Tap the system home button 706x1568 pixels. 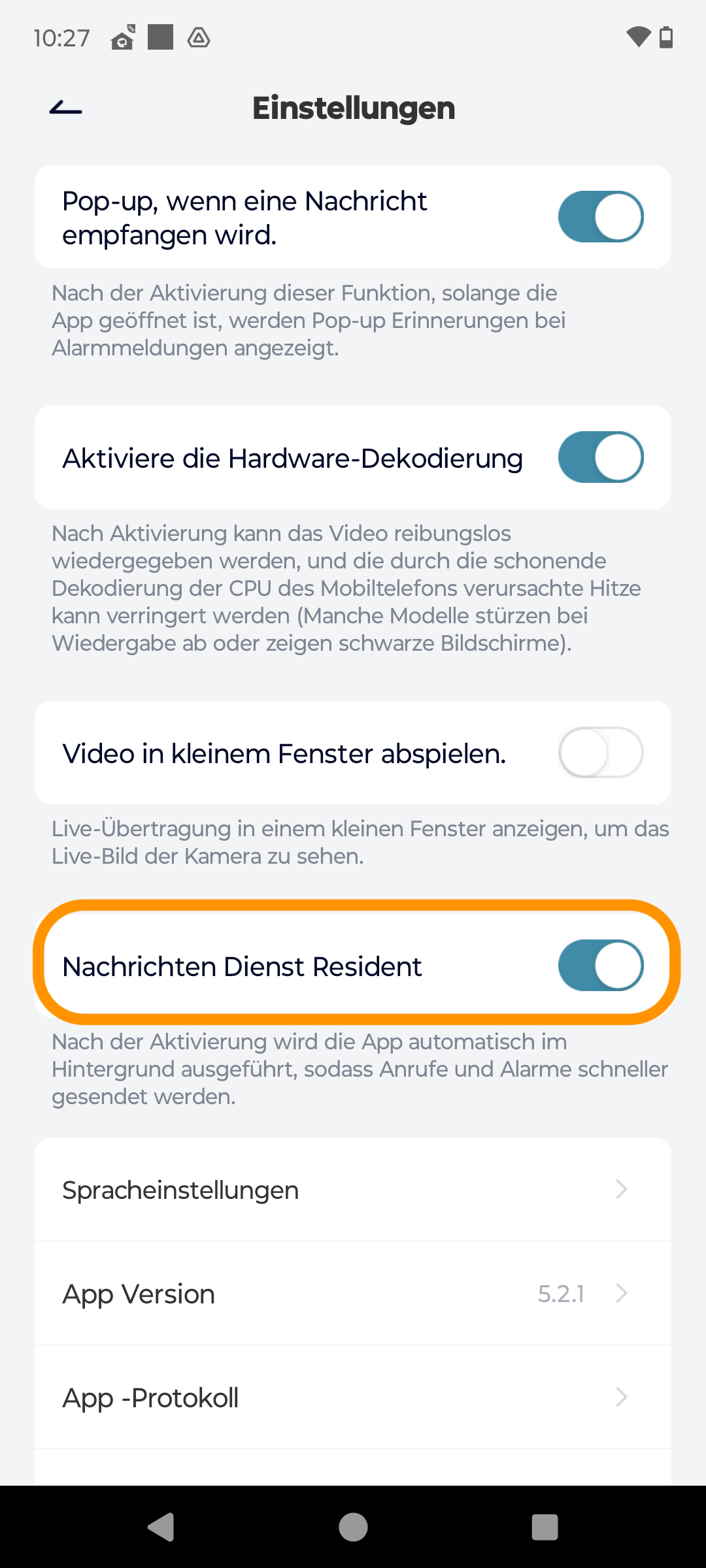tap(353, 1527)
